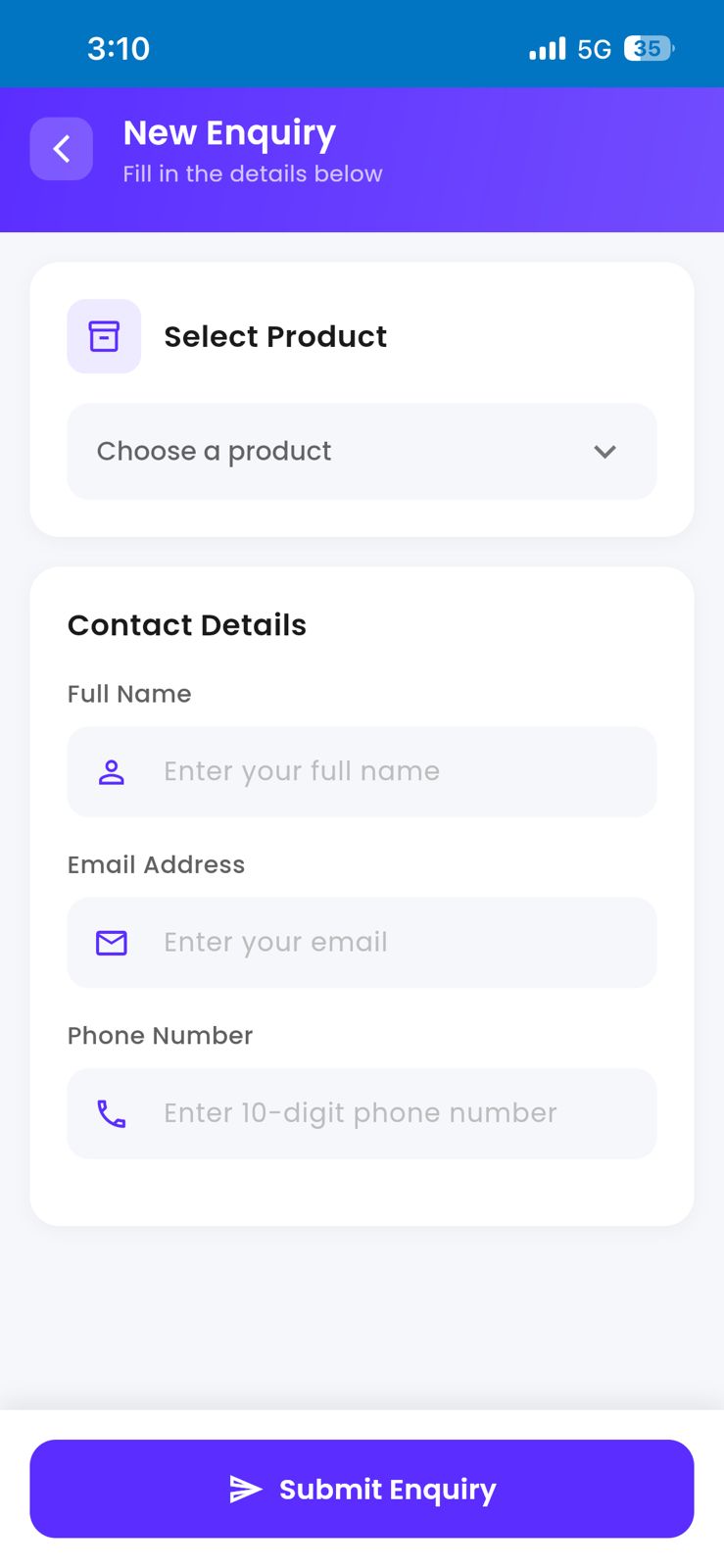The width and height of the screenshot is (724, 1568).
Task: Tap the New Enquiry header title
Action: [229, 132]
